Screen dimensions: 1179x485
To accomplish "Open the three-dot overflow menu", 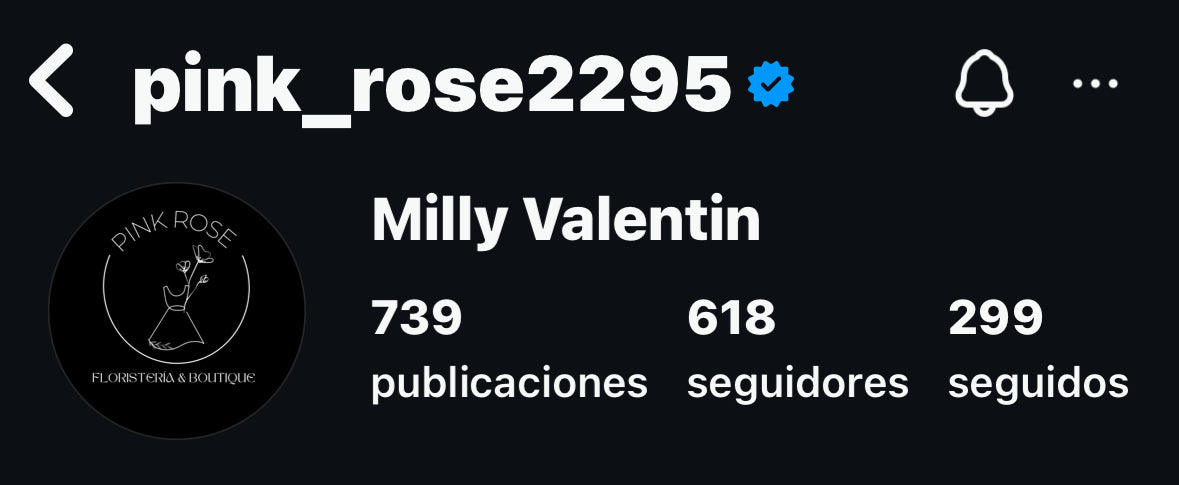I will point(1095,84).
